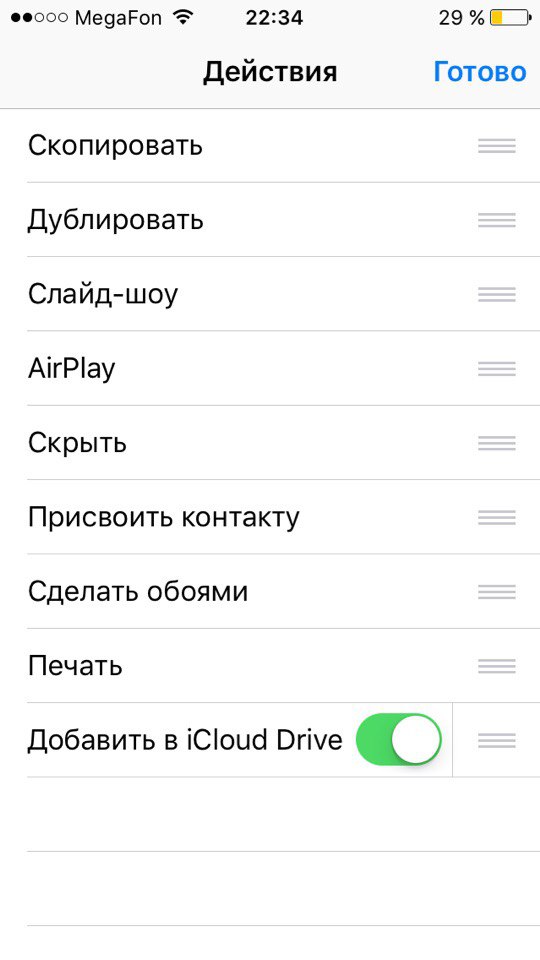The height and width of the screenshot is (960, 540).
Task: Tap Готово to finish editing actions
Action: tap(479, 72)
